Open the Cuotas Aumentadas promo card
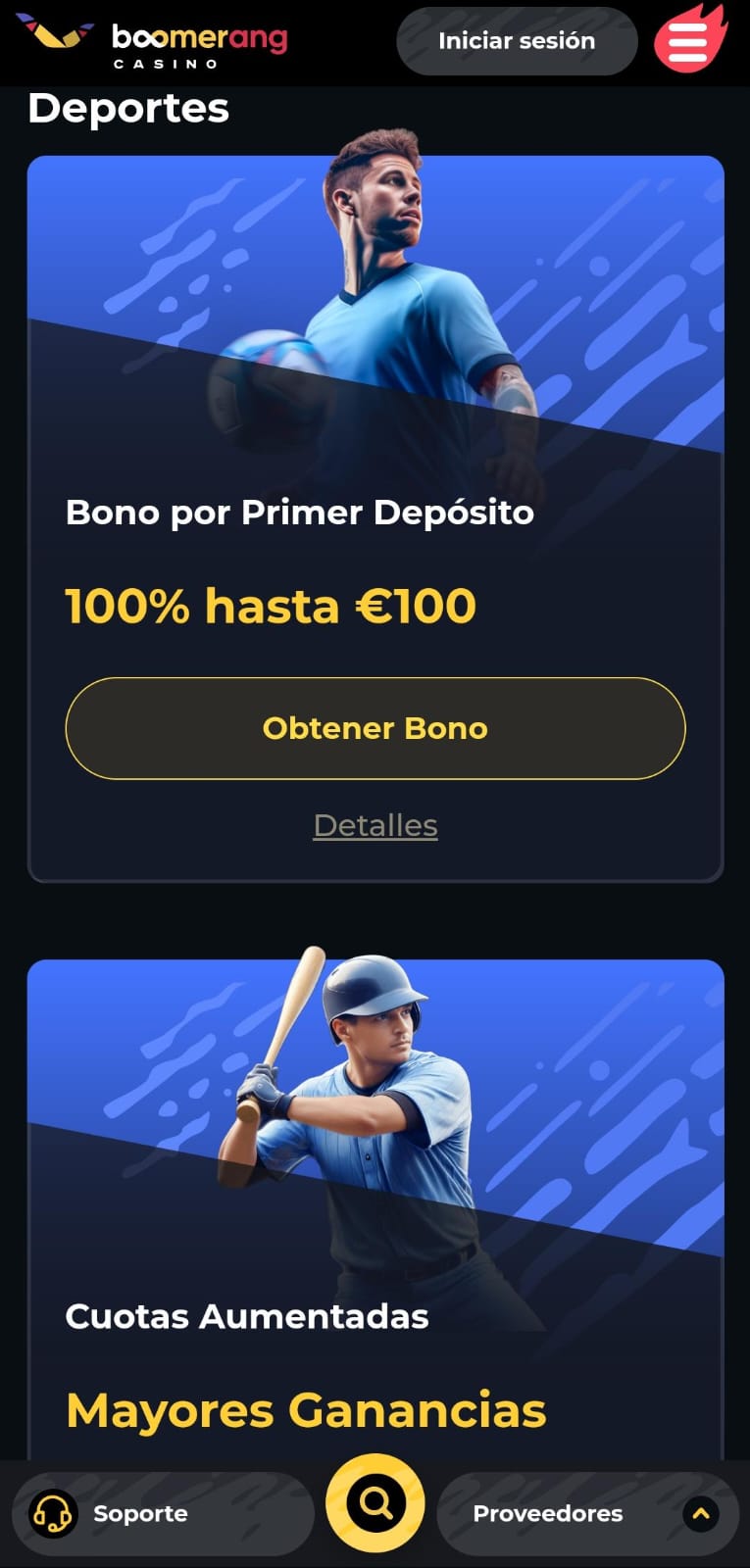The width and height of the screenshot is (750, 1568). coord(375,1313)
